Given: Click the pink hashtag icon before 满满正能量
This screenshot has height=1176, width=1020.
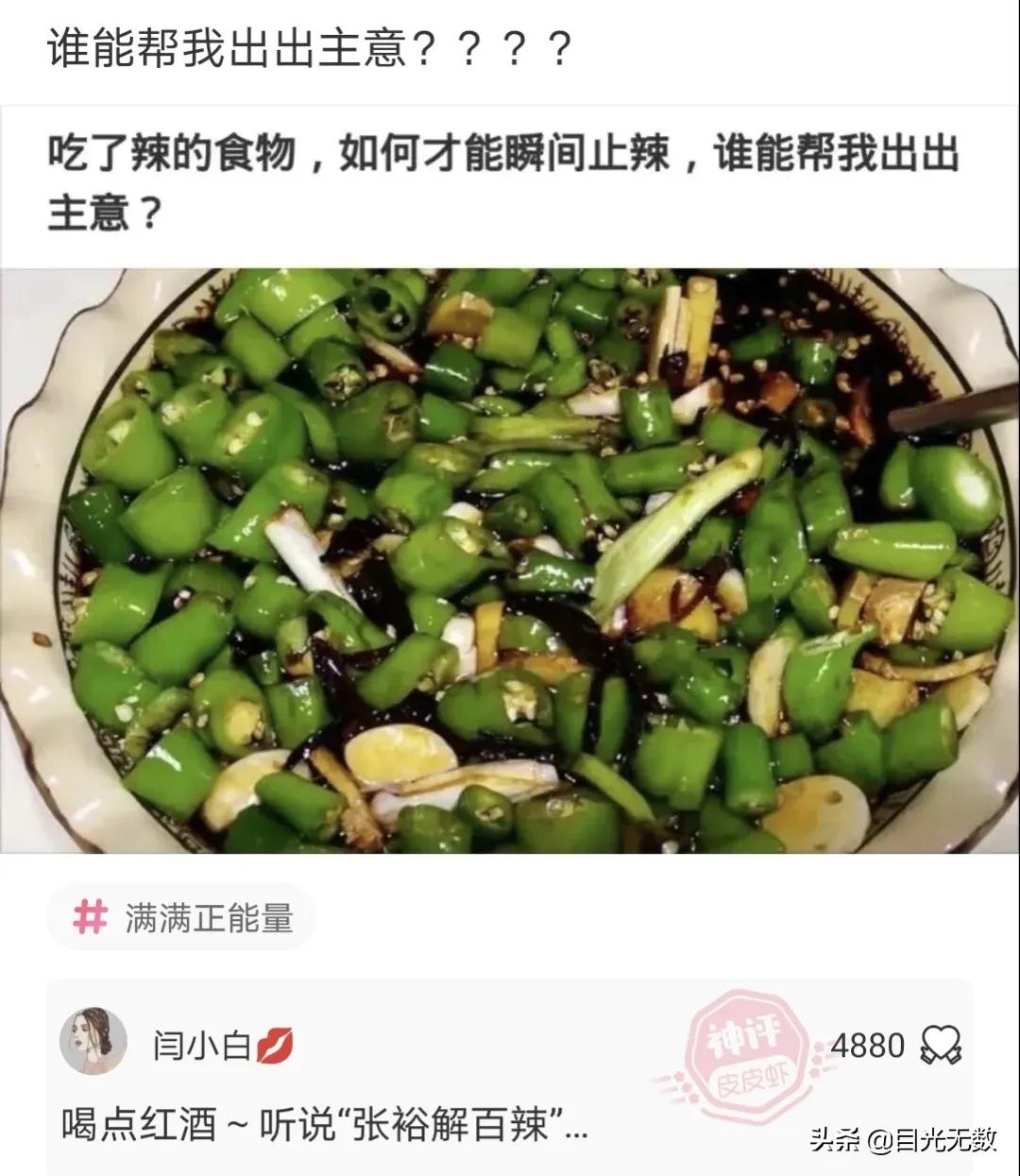Looking at the screenshot, I should pos(89,917).
